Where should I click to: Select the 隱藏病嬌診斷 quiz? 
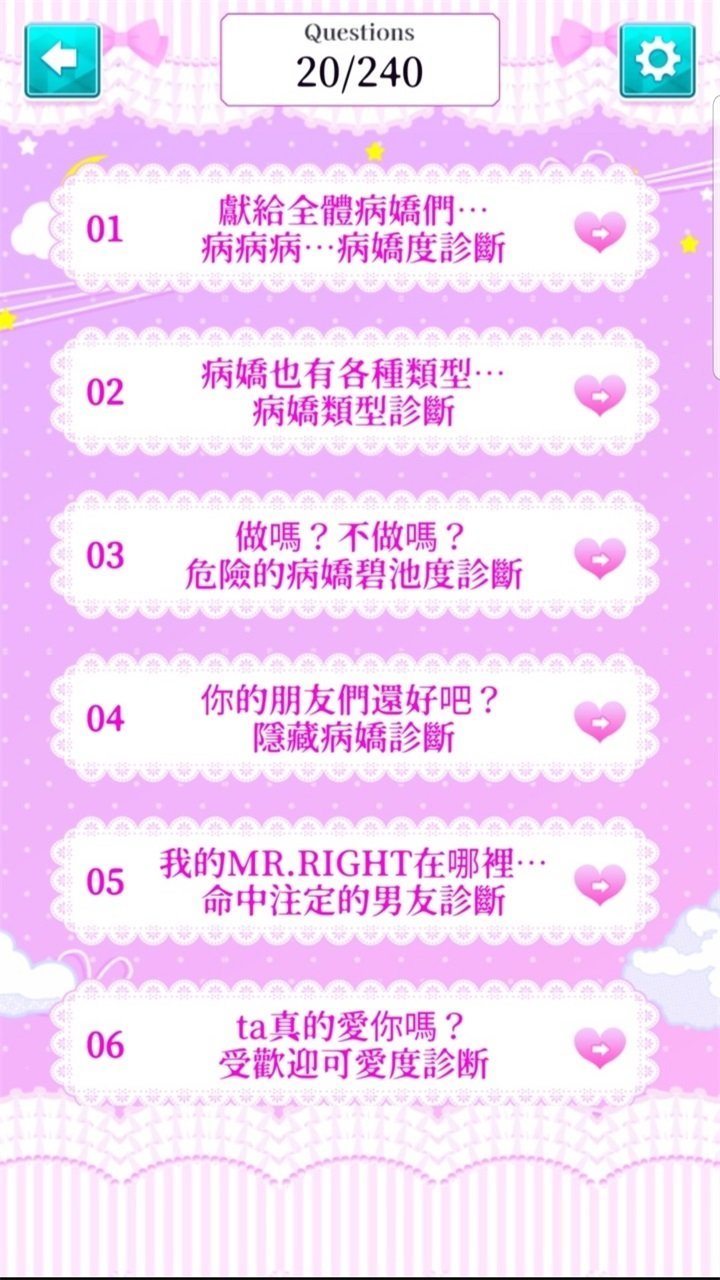tap(355, 719)
